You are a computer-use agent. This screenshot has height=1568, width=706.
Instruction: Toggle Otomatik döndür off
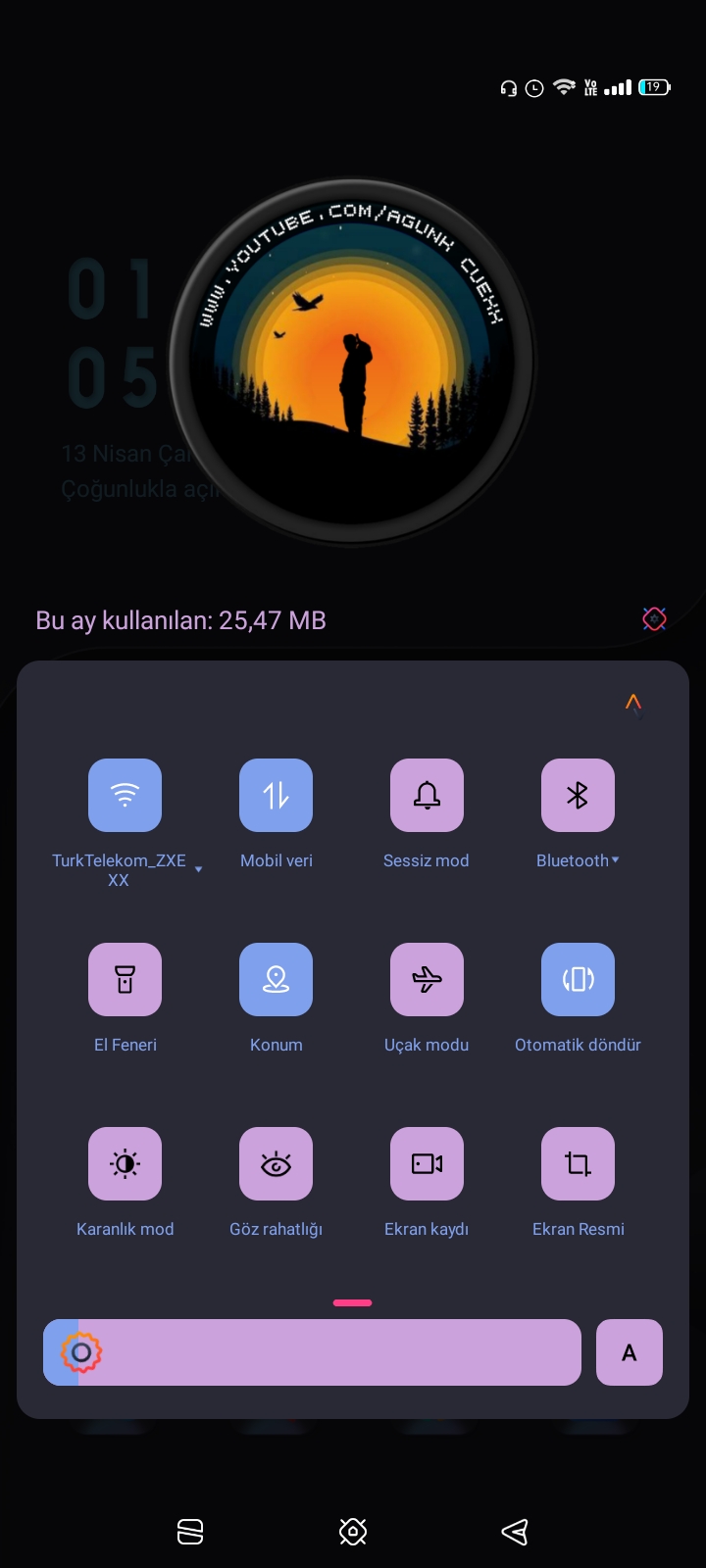pyautogui.click(x=578, y=979)
